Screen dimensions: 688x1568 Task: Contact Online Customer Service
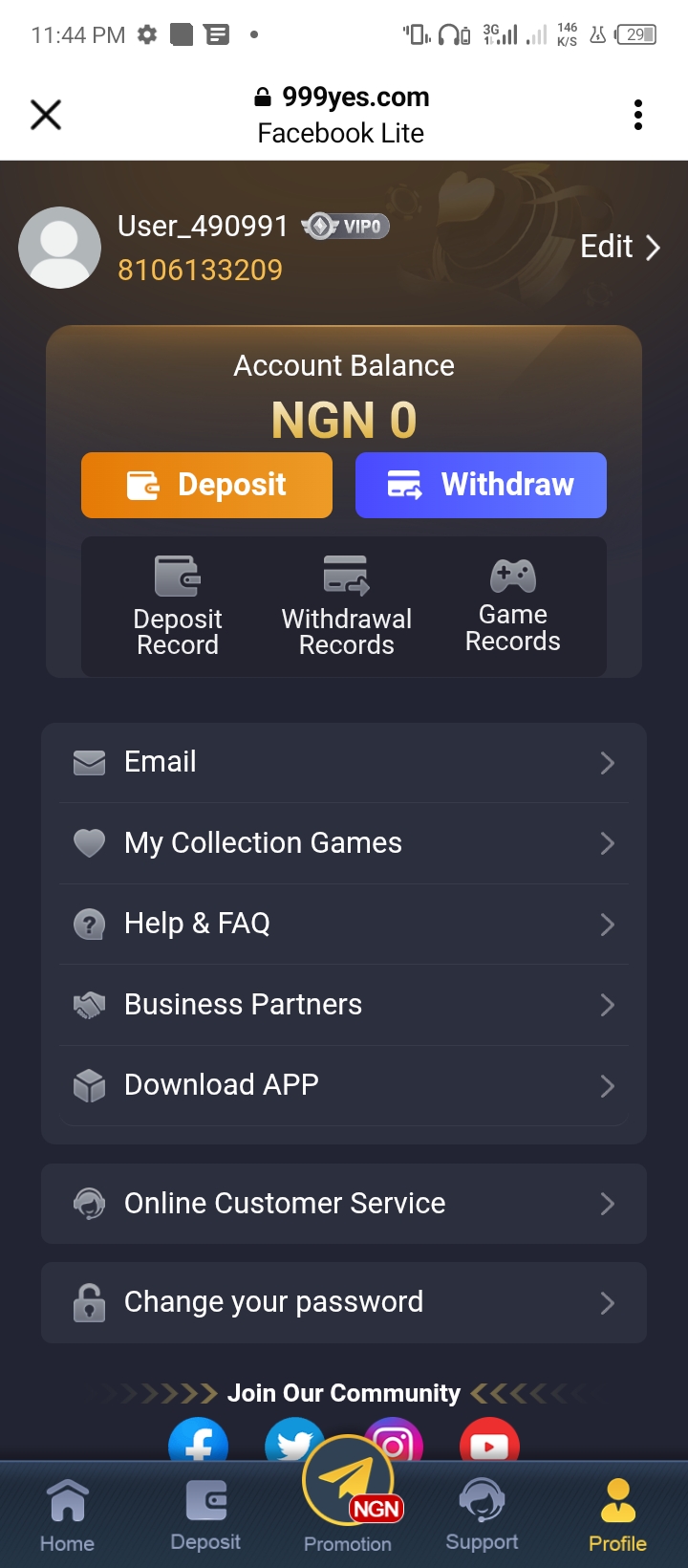[344, 1204]
